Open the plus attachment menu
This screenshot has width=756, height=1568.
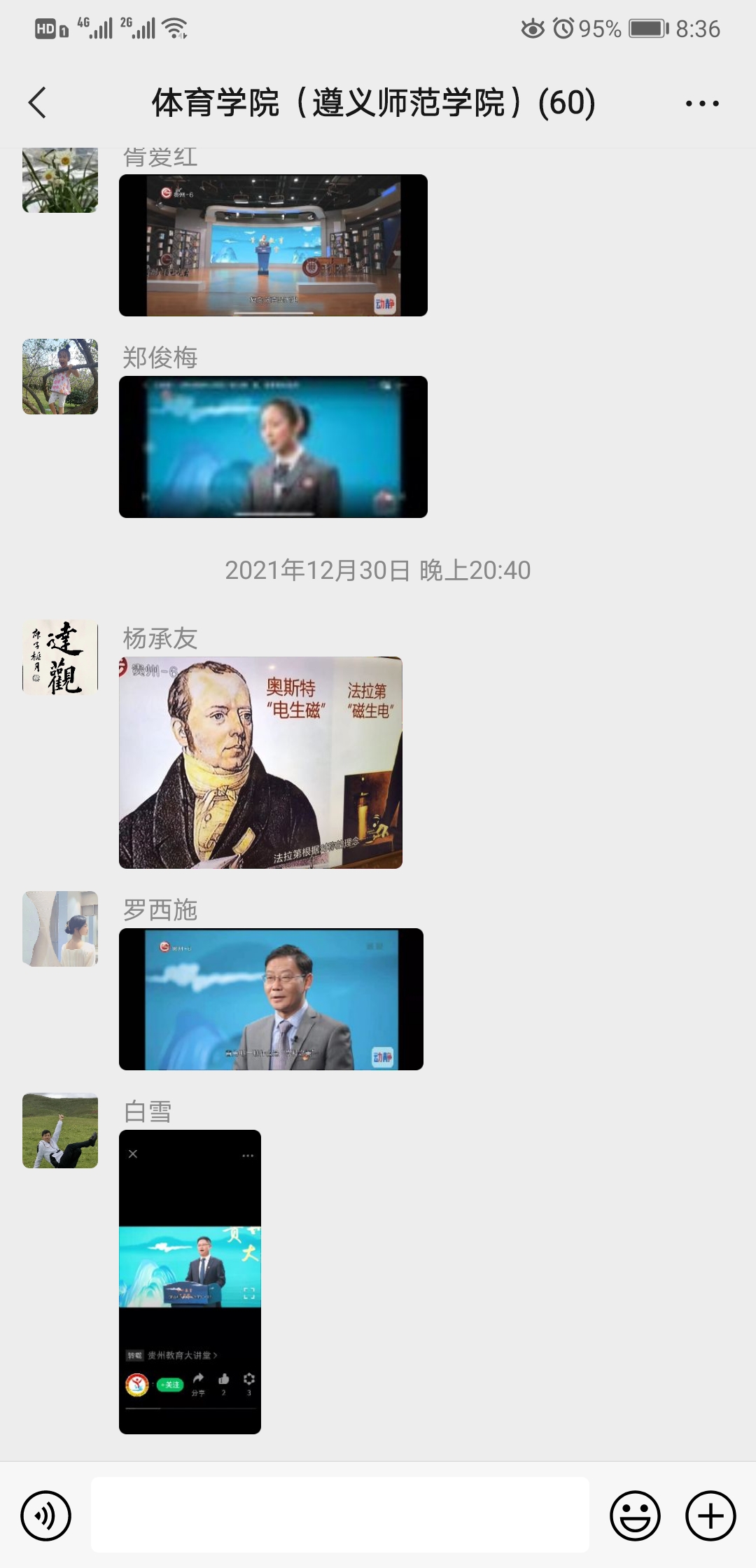[x=710, y=1516]
